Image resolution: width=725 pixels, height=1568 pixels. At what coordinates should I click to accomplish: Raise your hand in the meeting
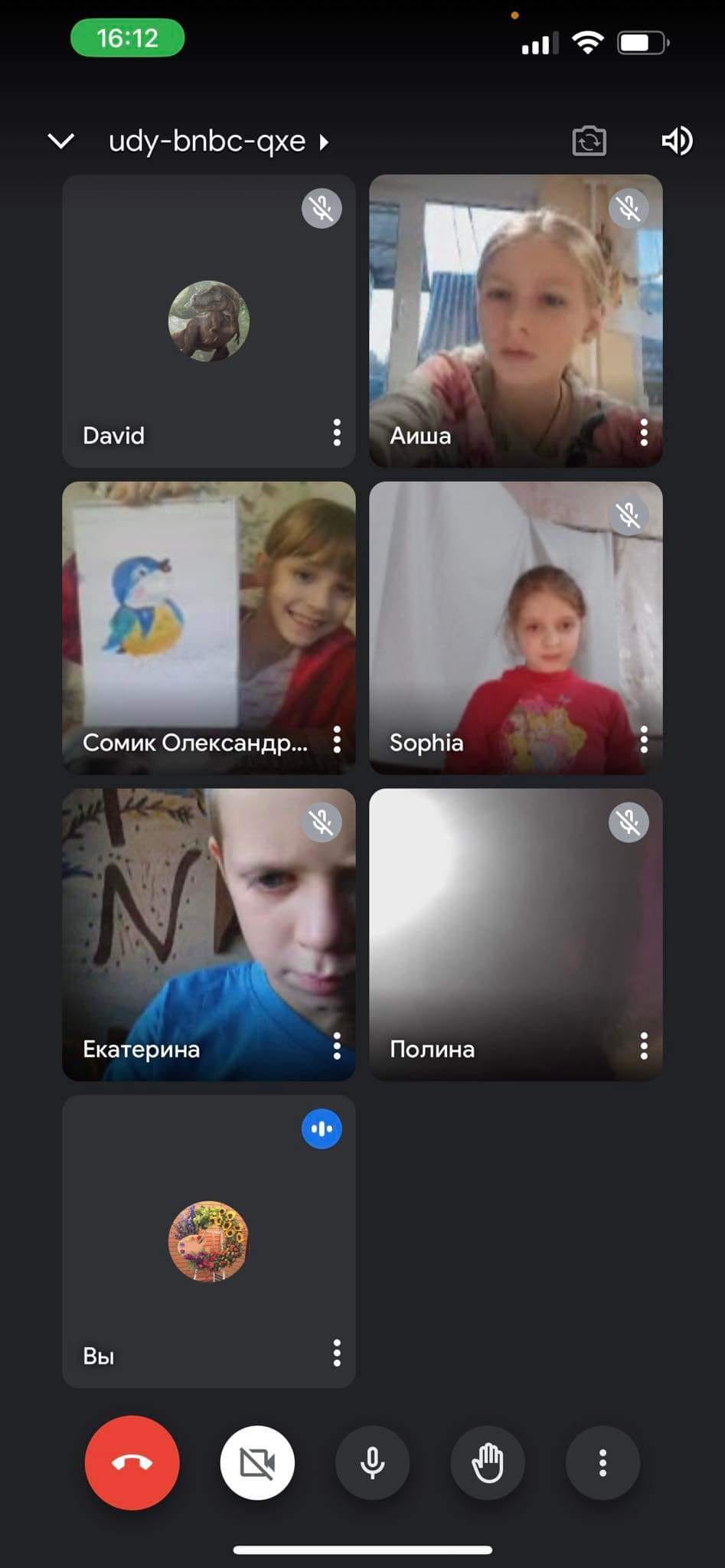tap(488, 1462)
